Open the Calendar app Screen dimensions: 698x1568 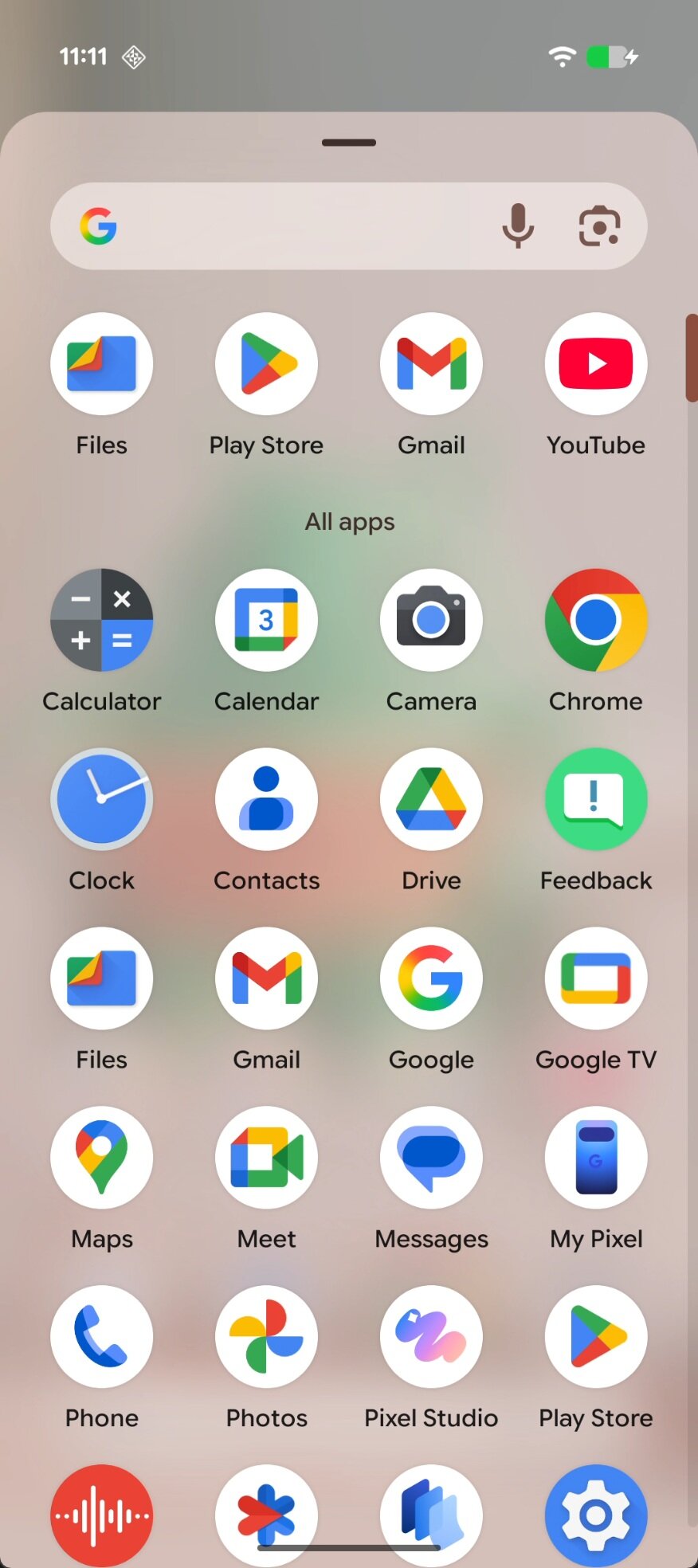[x=266, y=620]
